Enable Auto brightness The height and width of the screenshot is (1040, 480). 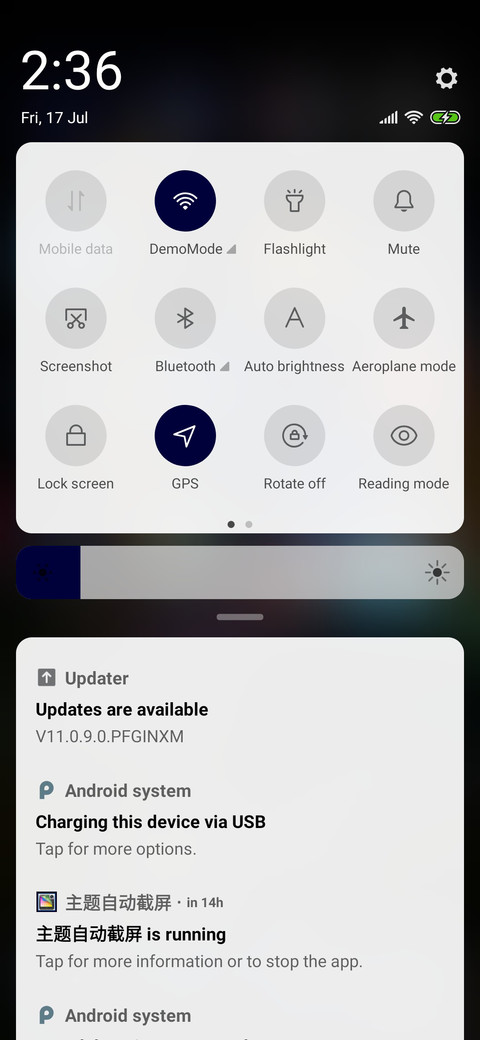point(294,318)
